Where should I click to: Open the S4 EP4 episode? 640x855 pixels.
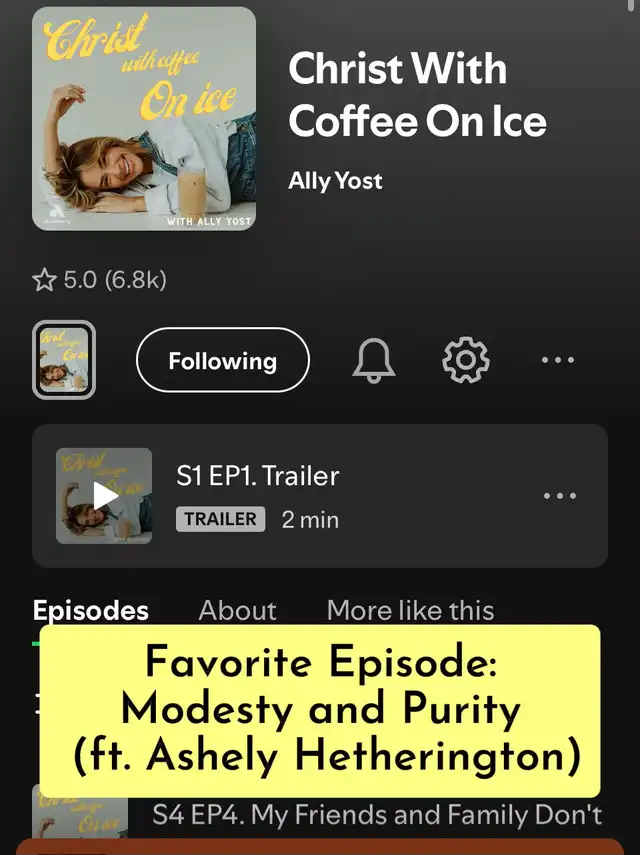pyautogui.click(x=376, y=815)
